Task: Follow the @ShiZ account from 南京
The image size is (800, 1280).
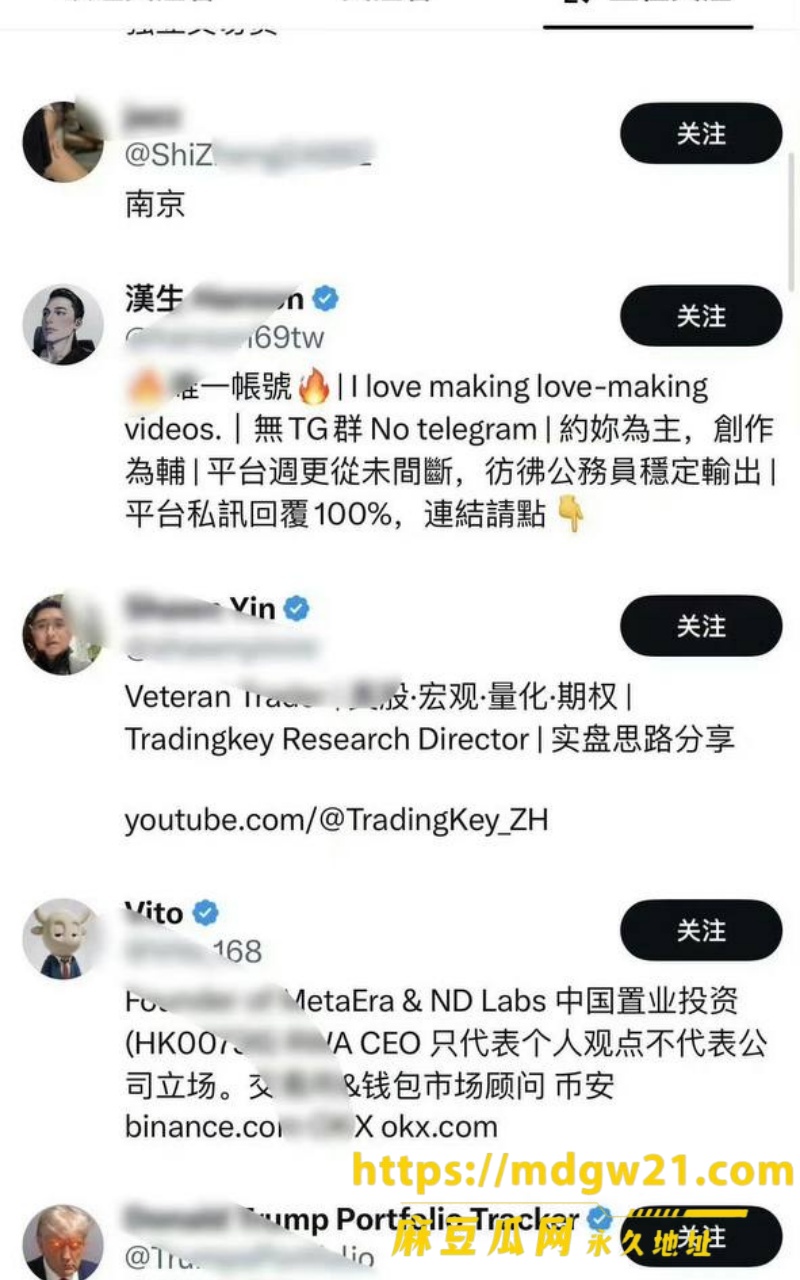Action: pyautogui.click(x=701, y=133)
